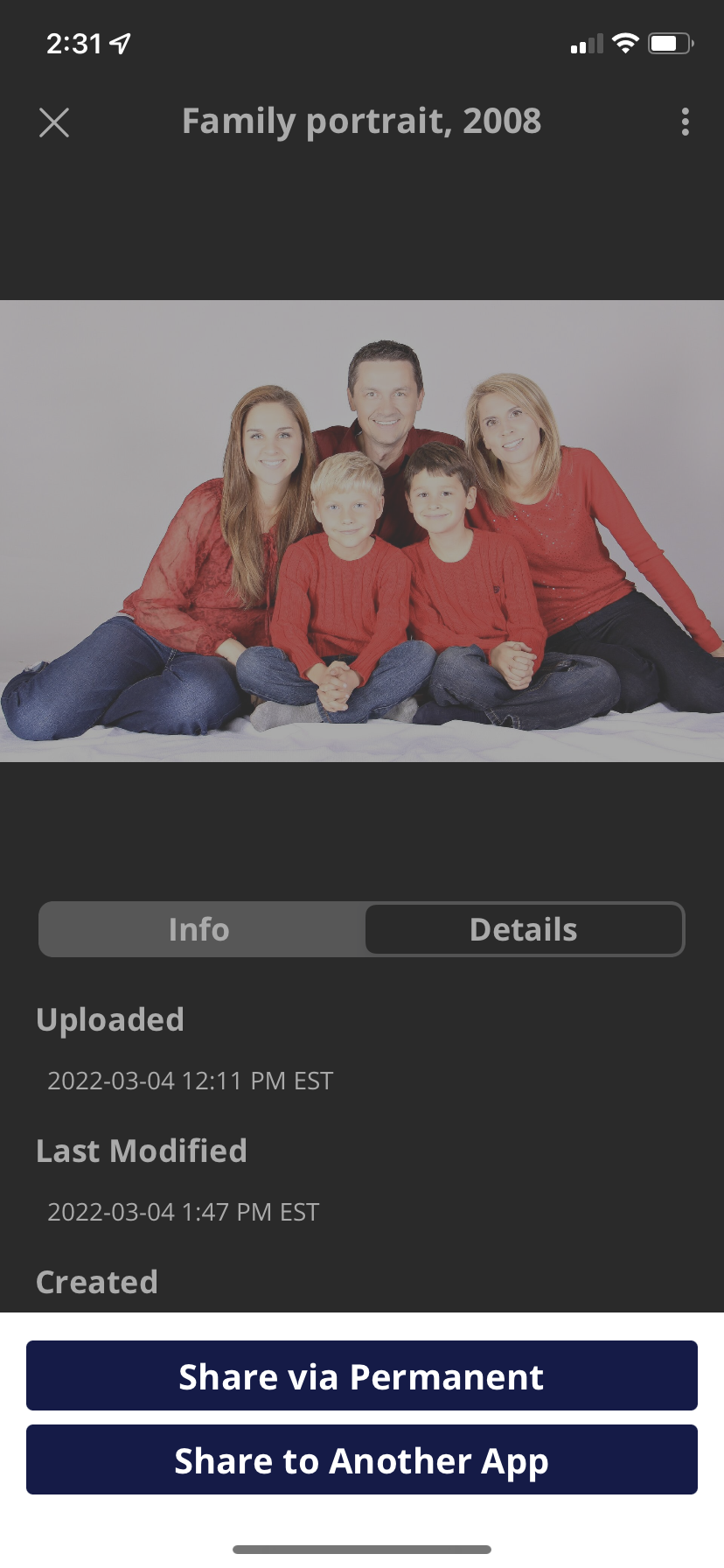Tap Share via Permanent button

(x=361, y=1375)
